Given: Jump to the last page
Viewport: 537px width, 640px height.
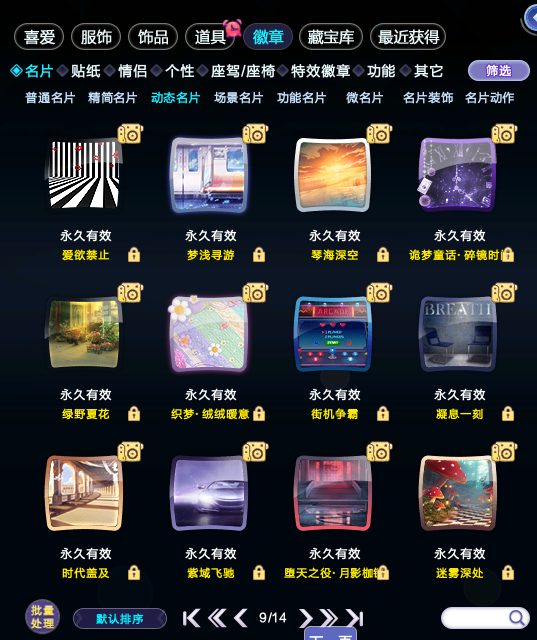Looking at the screenshot, I should pyautogui.click(x=355, y=618).
